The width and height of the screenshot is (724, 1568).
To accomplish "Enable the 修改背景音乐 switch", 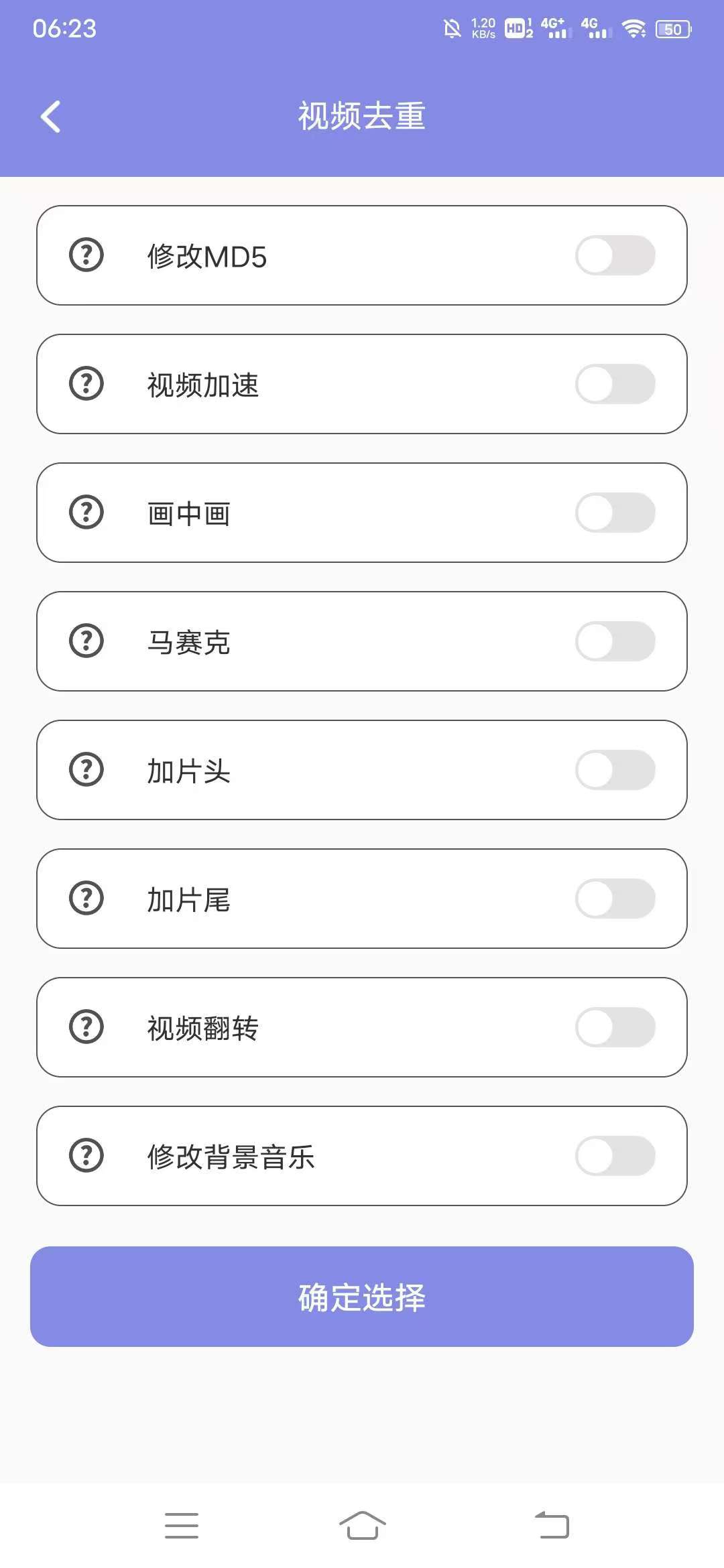I will [615, 1156].
